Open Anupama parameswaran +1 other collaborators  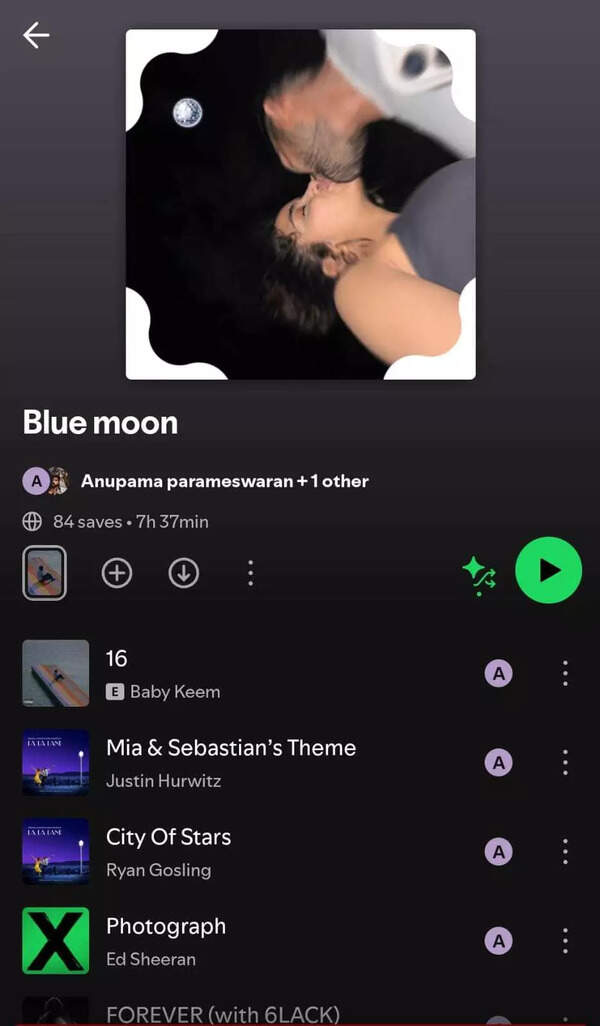224,481
